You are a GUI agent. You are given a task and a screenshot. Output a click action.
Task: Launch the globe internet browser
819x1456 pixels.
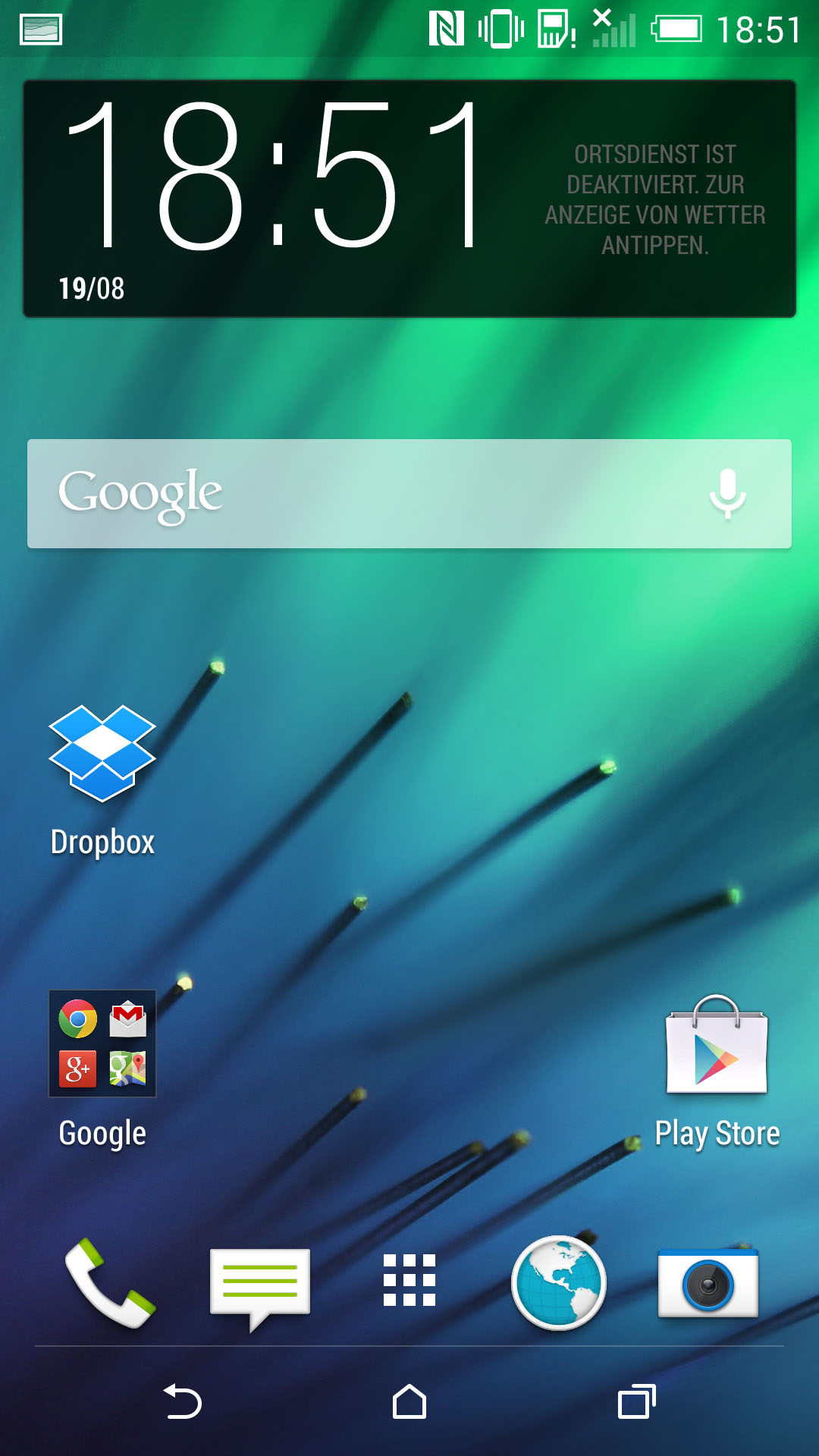pyautogui.click(x=559, y=1283)
